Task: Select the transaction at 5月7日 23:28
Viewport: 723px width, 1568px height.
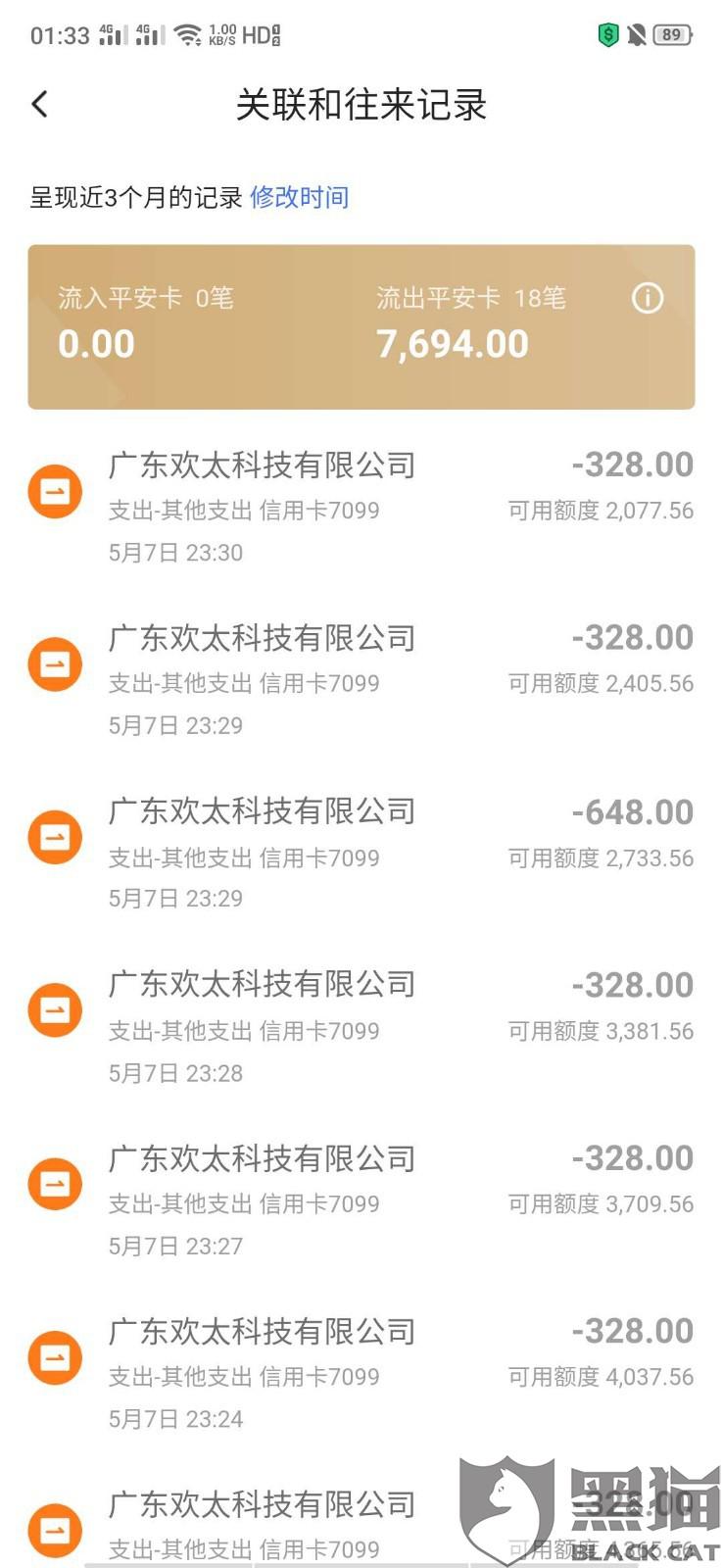Action: pos(361,1027)
